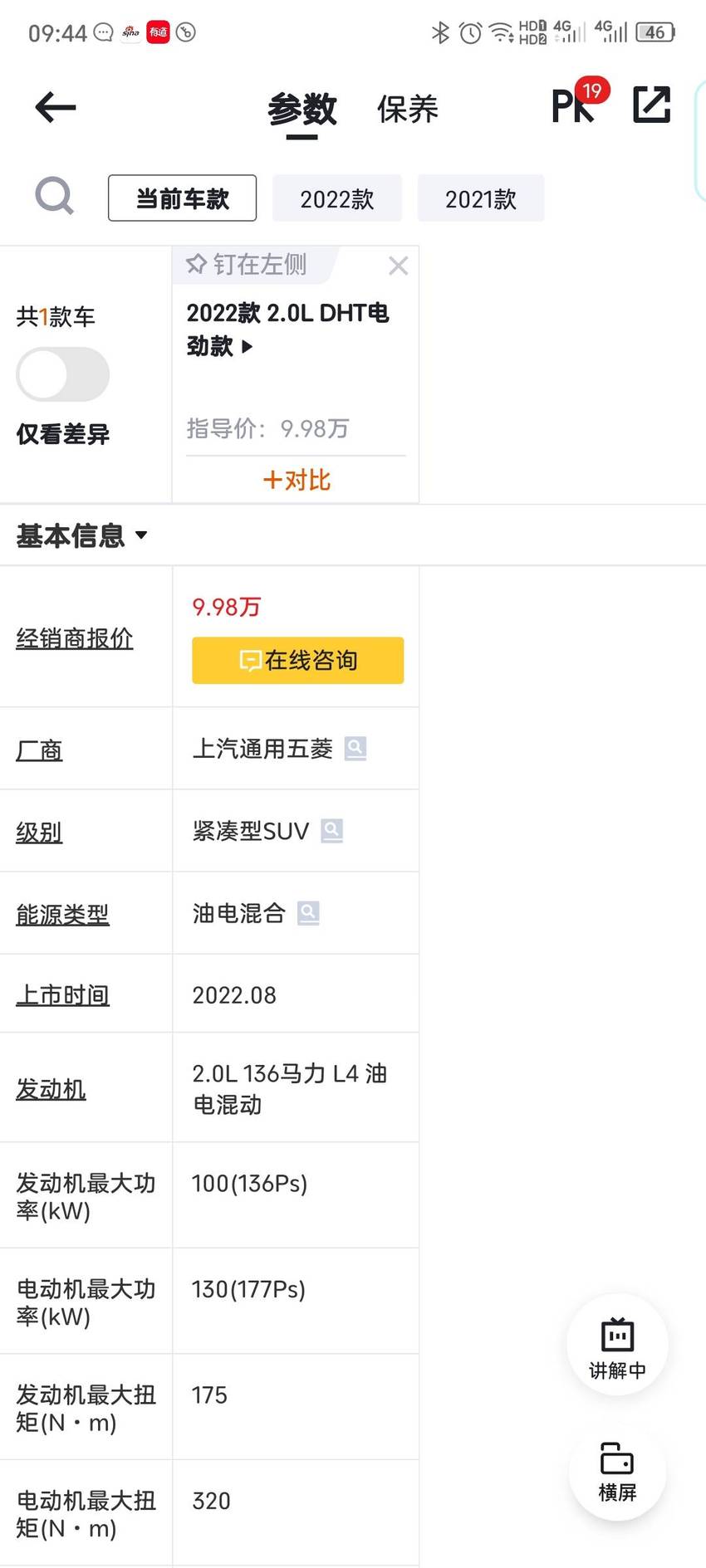Go back with the arrow icon
The image size is (706, 1568).
pyautogui.click(x=56, y=107)
